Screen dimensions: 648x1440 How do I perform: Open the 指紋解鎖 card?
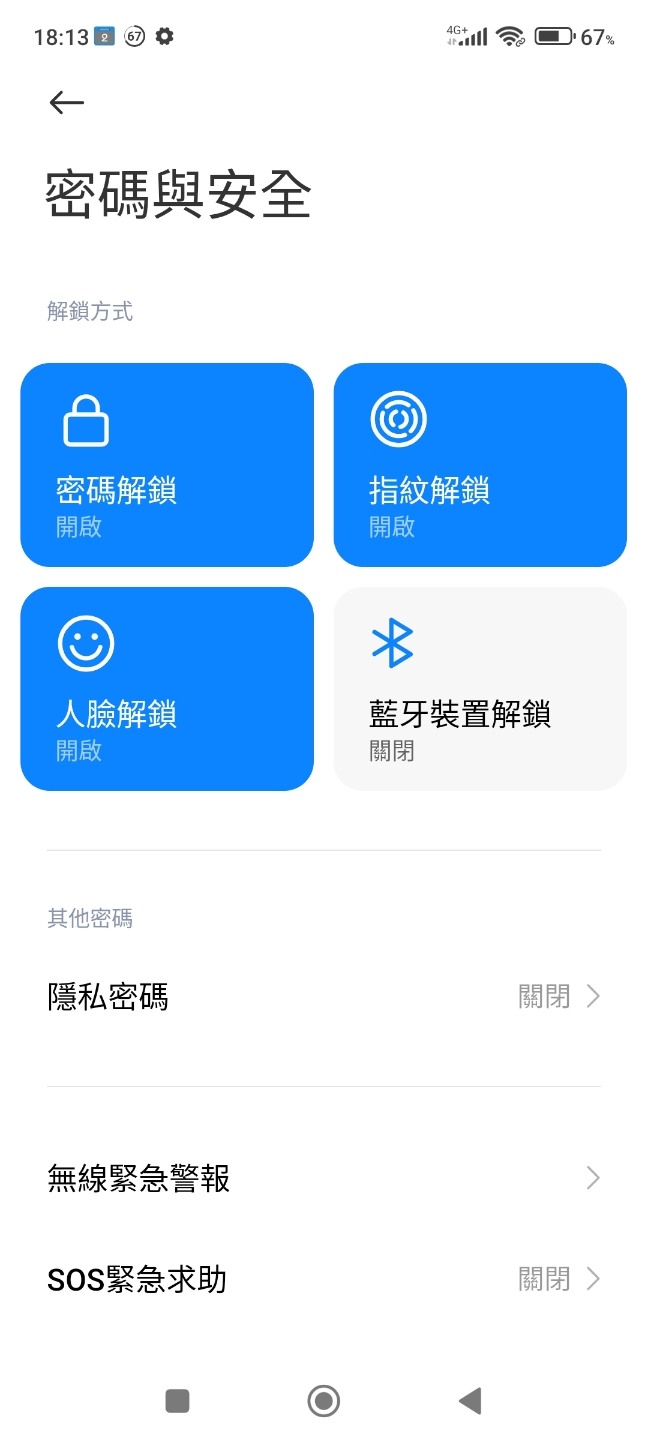(480, 465)
